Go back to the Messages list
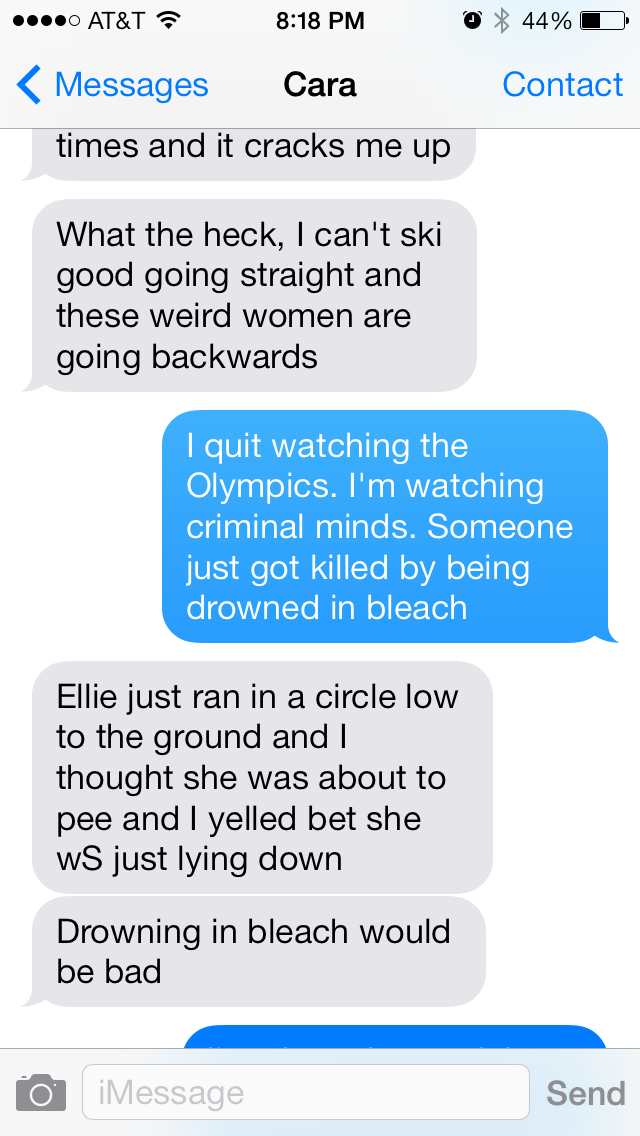This screenshot has width=640, height=1136. [x=112, y=86]
